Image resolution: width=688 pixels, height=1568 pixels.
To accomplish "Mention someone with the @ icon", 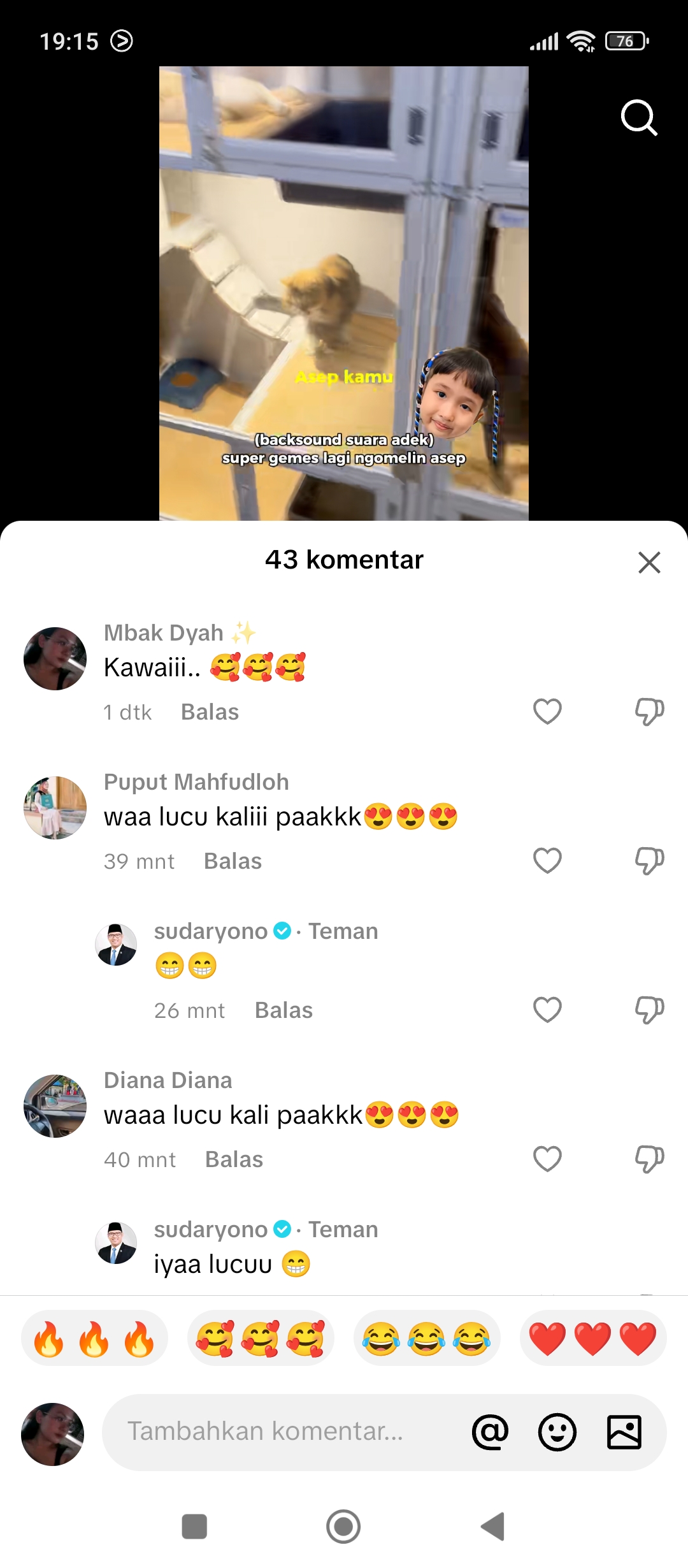I will [x=490, y=1432].
